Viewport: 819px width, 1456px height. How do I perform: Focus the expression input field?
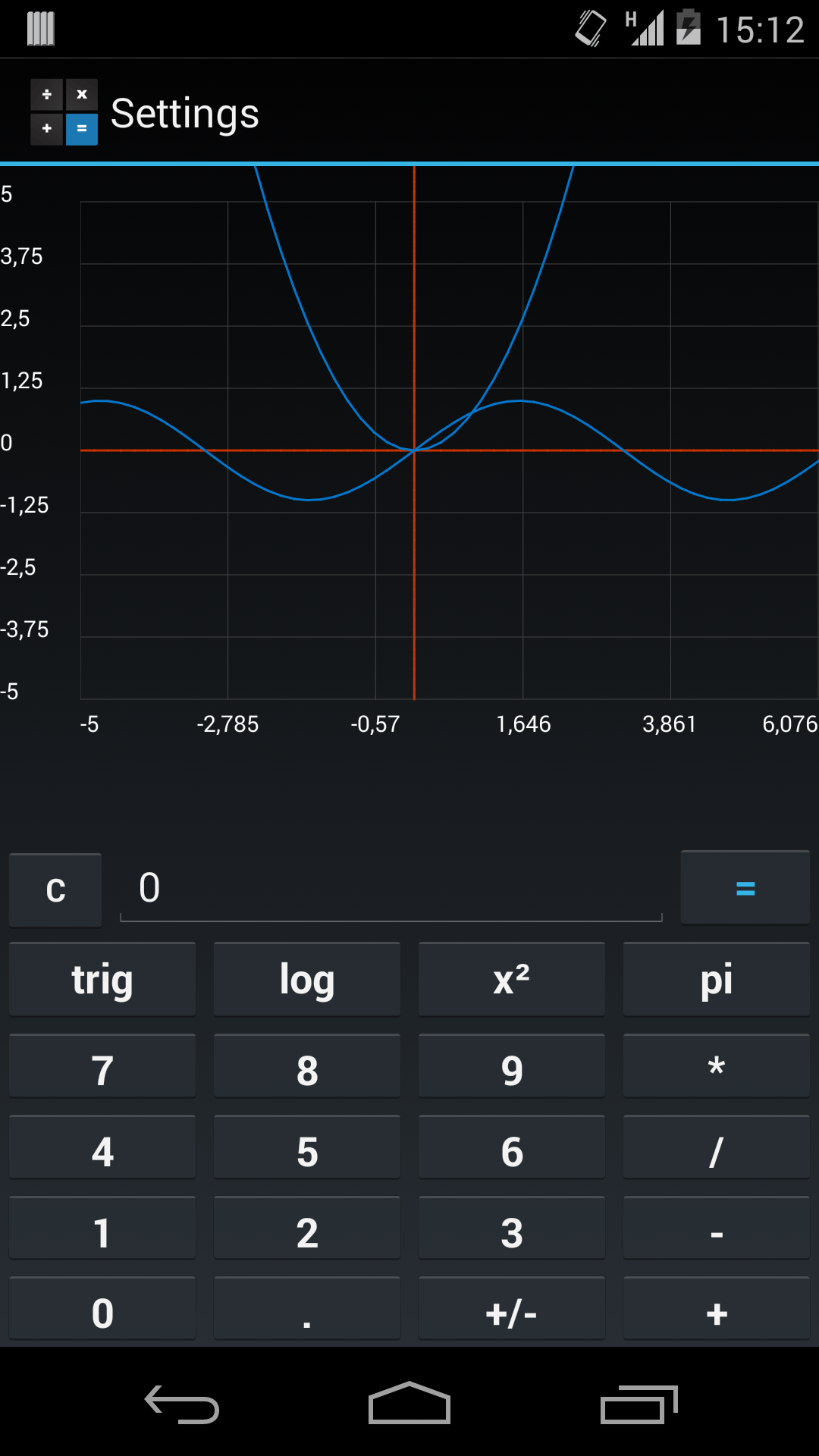point(391,889)
